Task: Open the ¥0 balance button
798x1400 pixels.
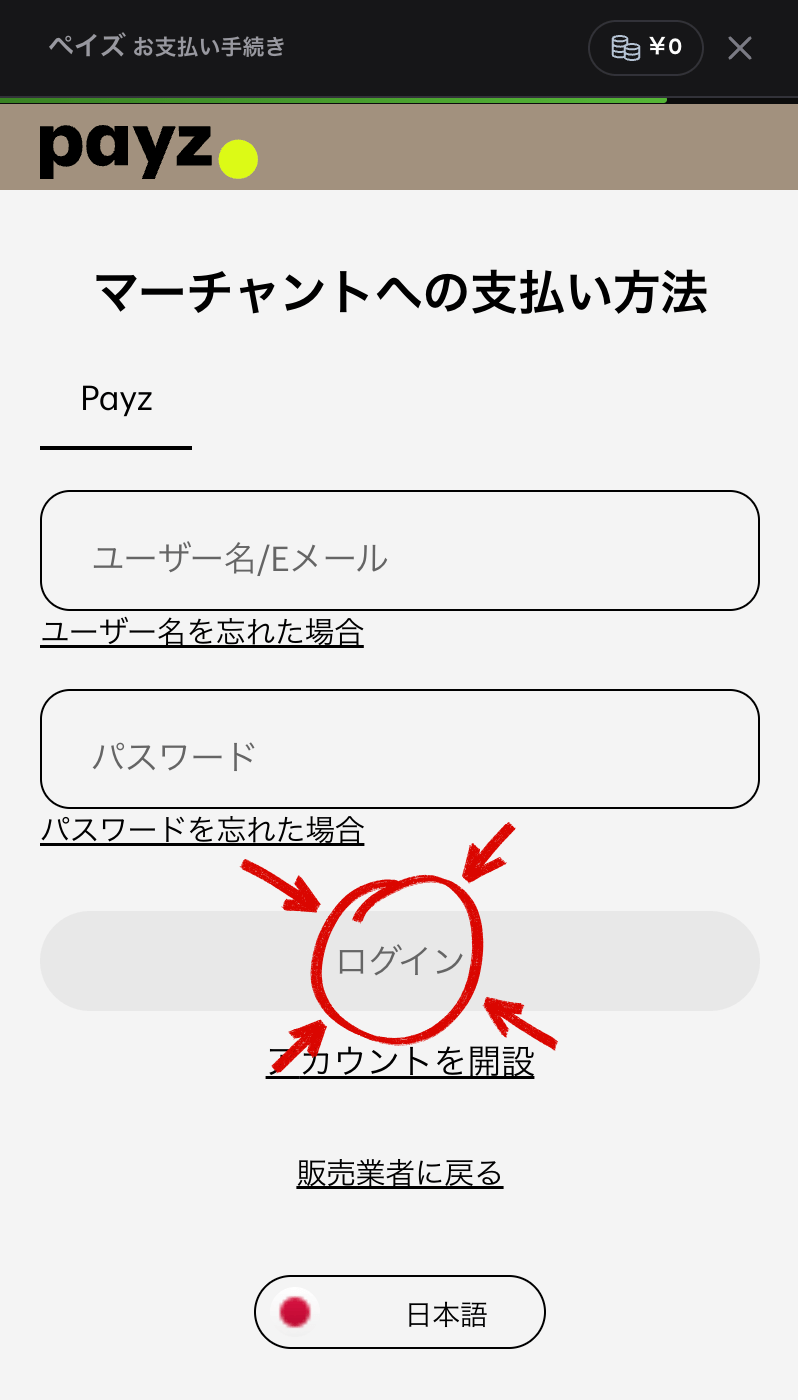Action: pyautogui.click(x=646, y=48)
